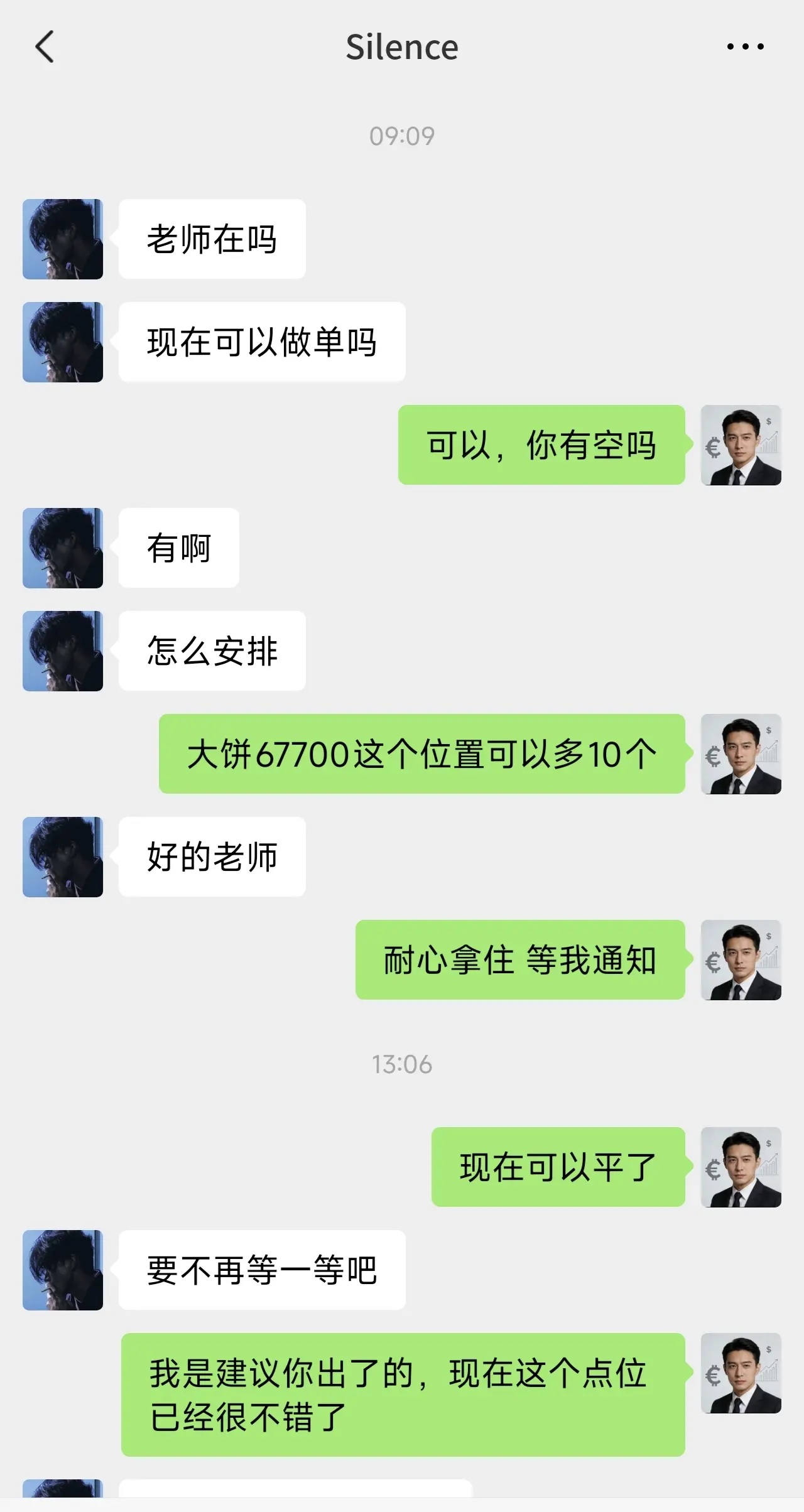Select the chat title 'Silence'
Viewport: 804px width, 1512px height.
pos(402,47)
